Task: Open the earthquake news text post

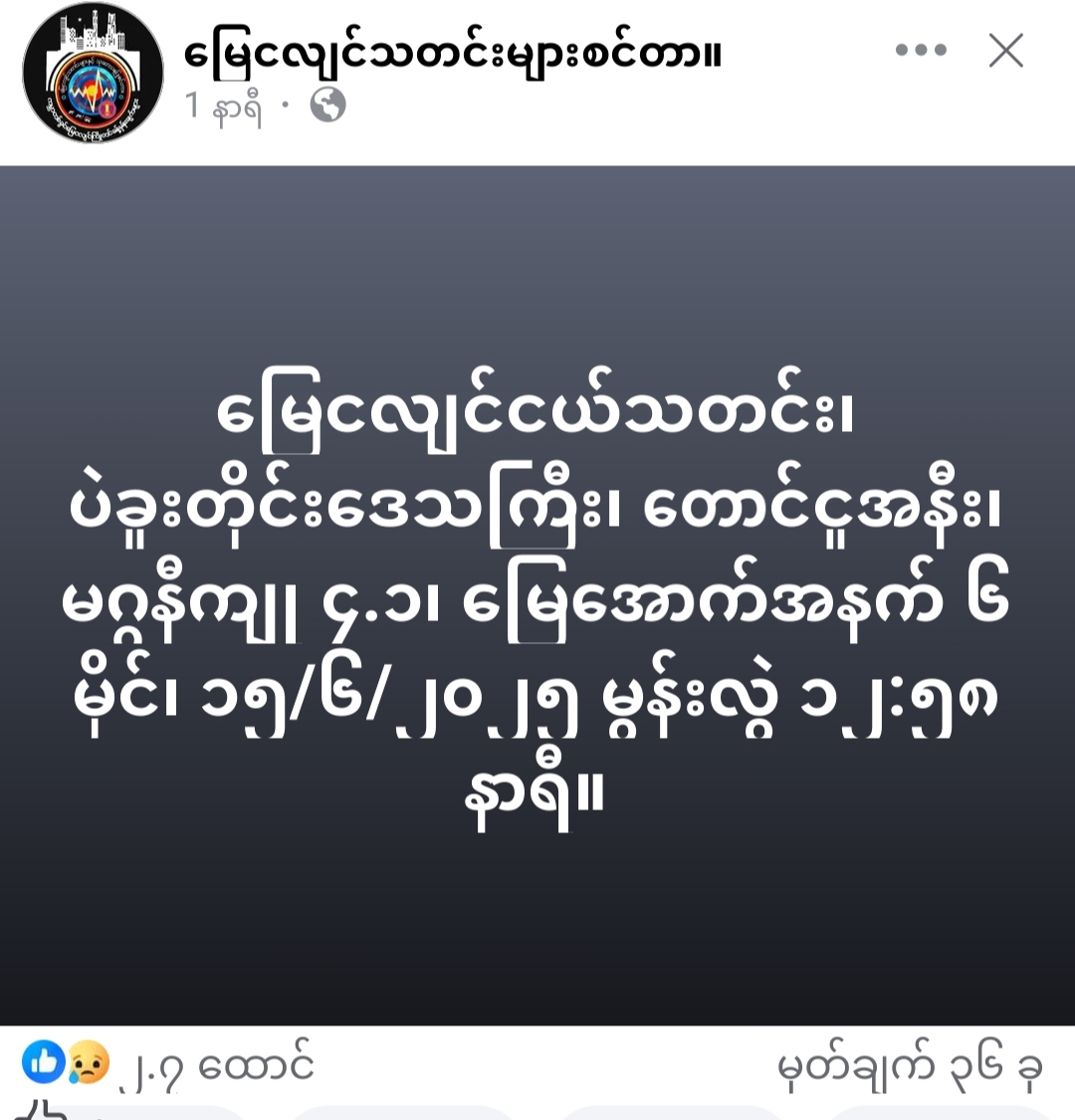Action: point(537,595)
